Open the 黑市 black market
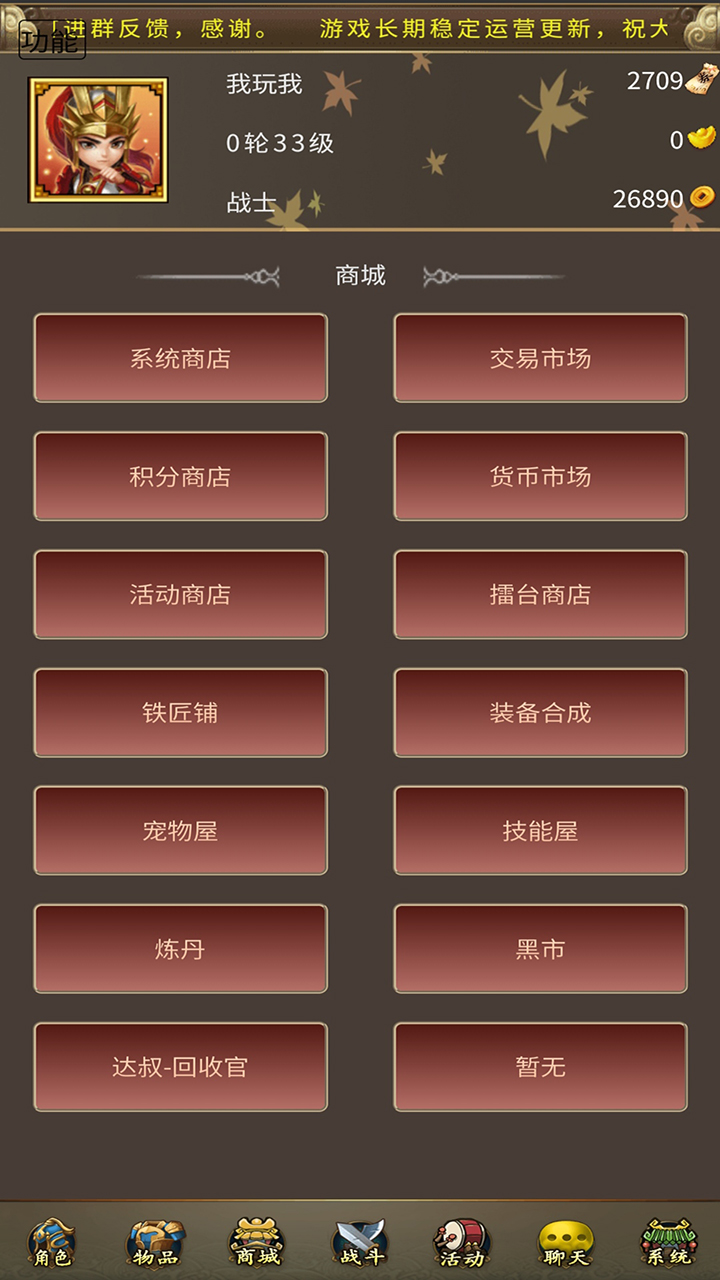This screenshot has height=1280, width=720. tap(540, 948)
